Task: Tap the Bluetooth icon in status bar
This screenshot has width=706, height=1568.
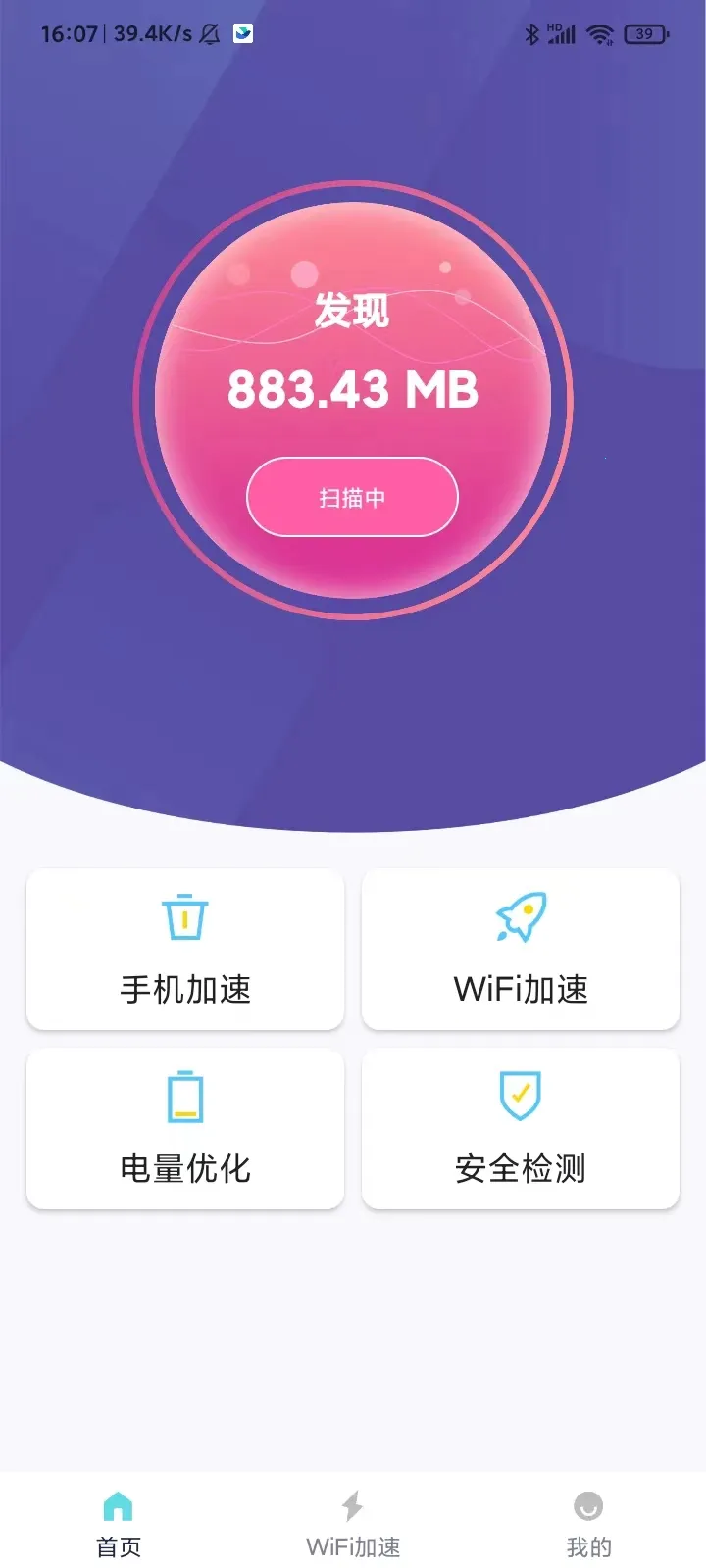Action: (530, 34)
